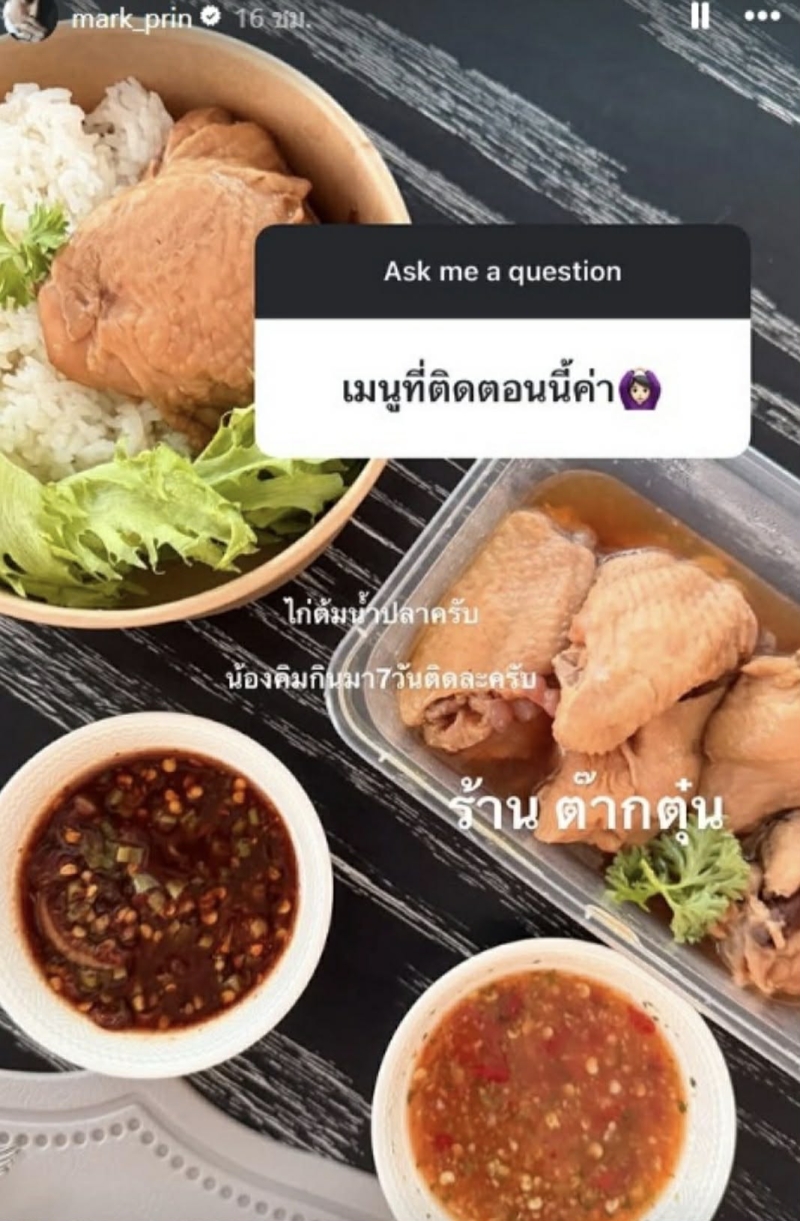
Task: Open the story overflow menu
Action: tap(762, 15)
